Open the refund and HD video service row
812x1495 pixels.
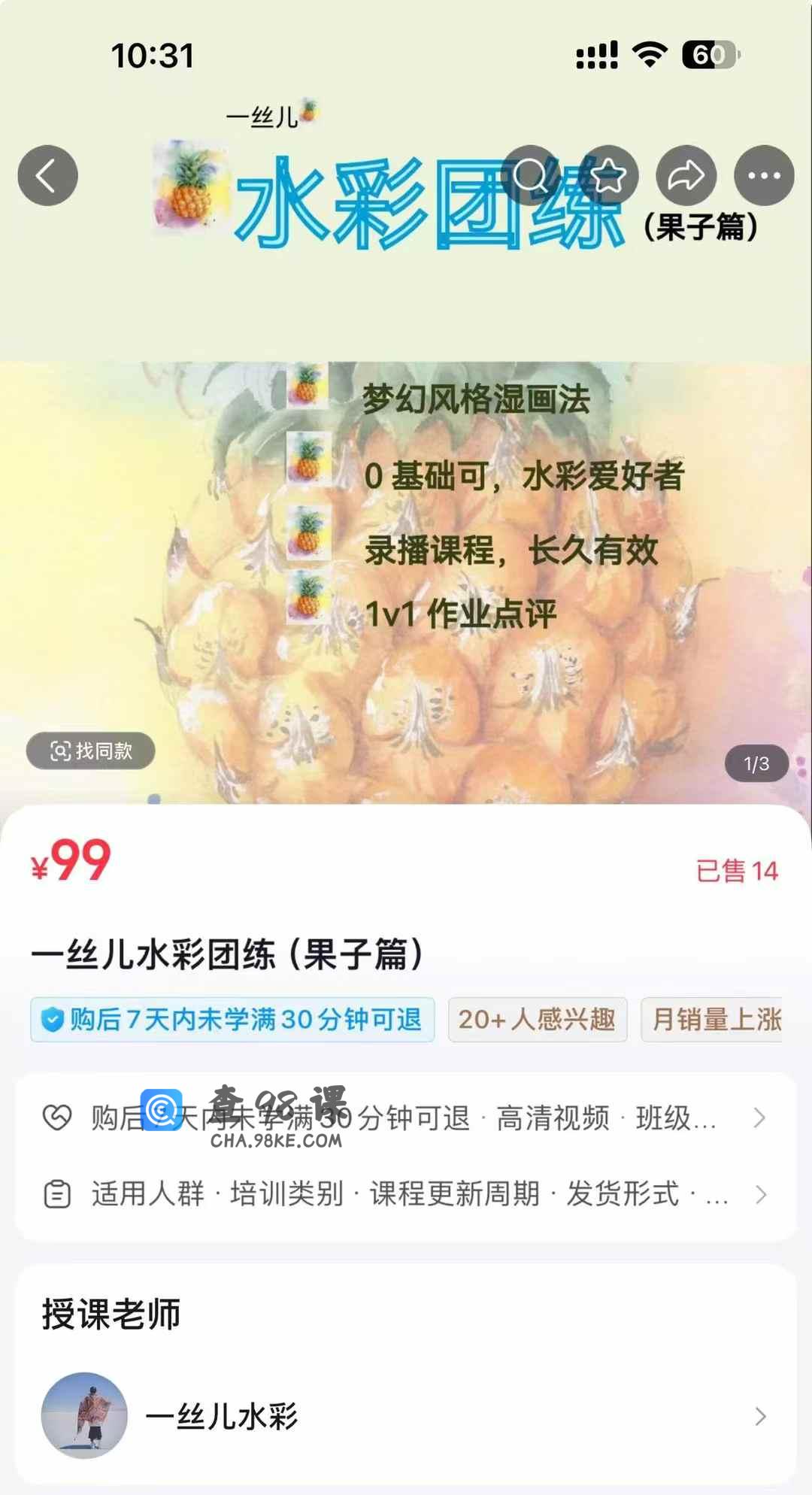[406, 1118]
